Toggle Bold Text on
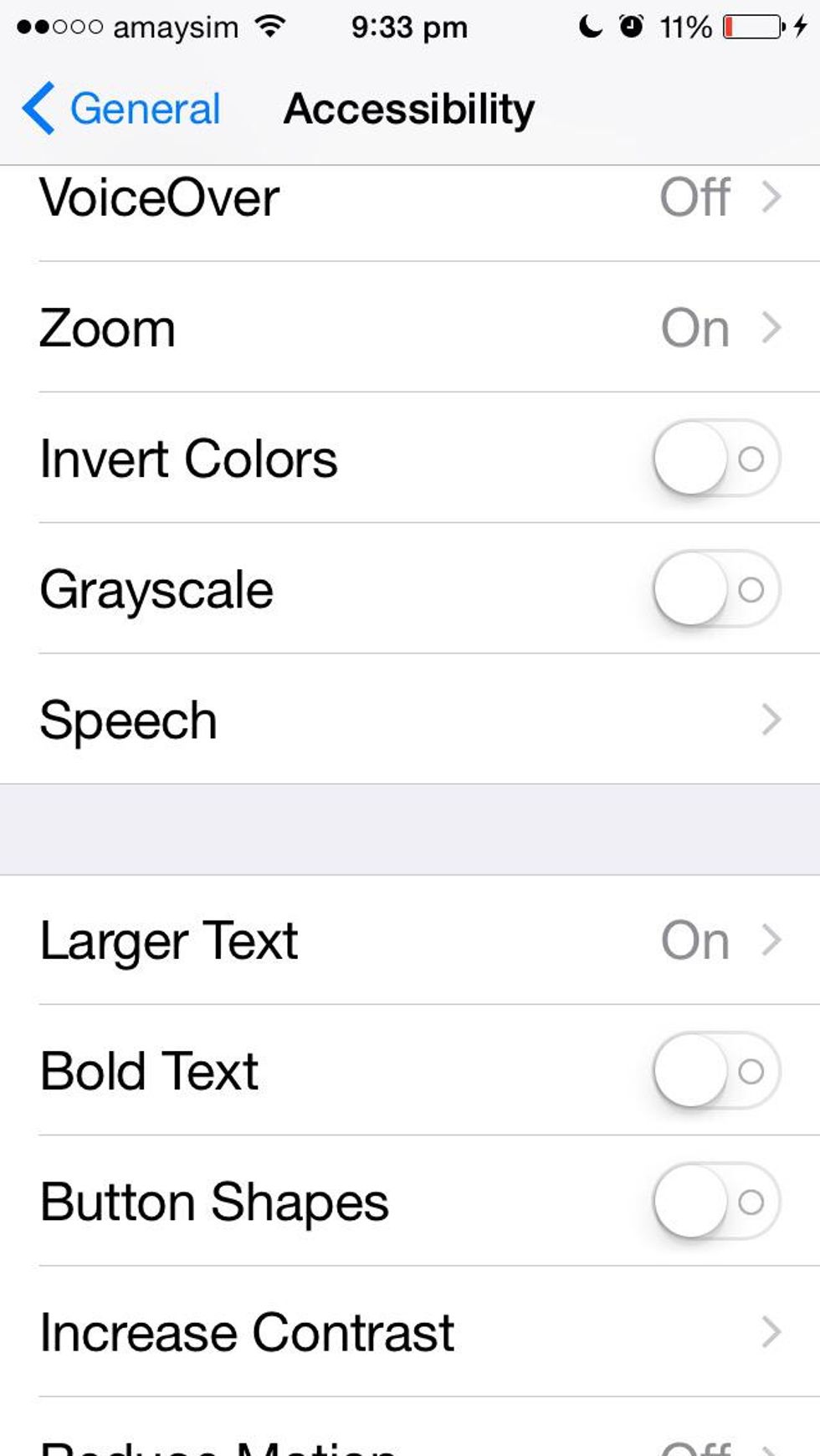 click(x=716, y=1071)
